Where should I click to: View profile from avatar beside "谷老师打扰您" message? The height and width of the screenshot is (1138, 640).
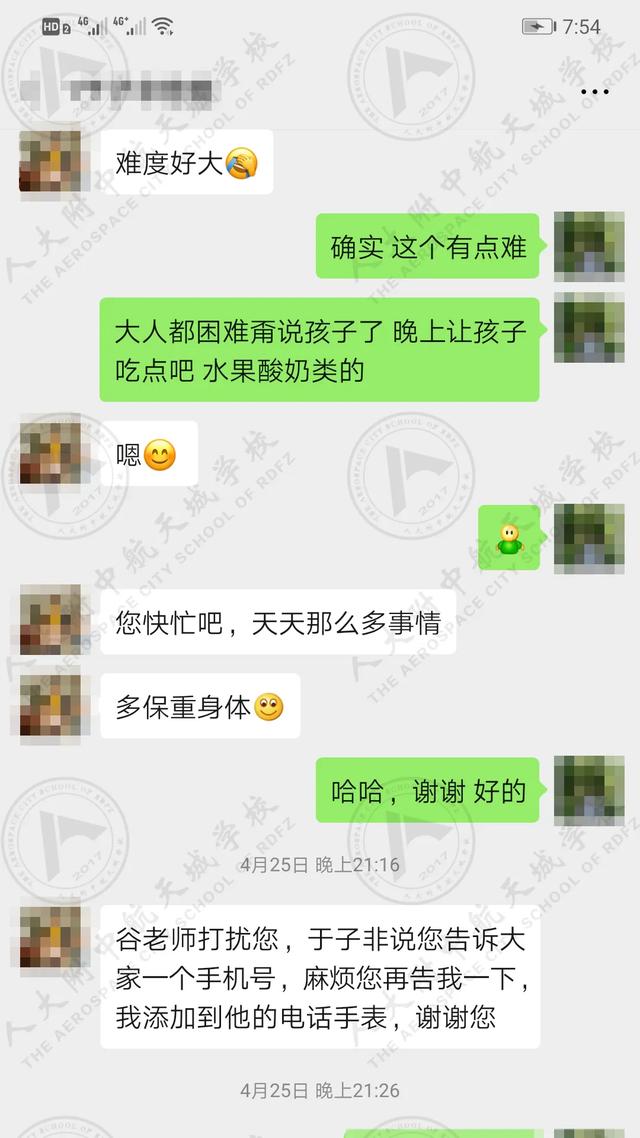pos(50,940)
